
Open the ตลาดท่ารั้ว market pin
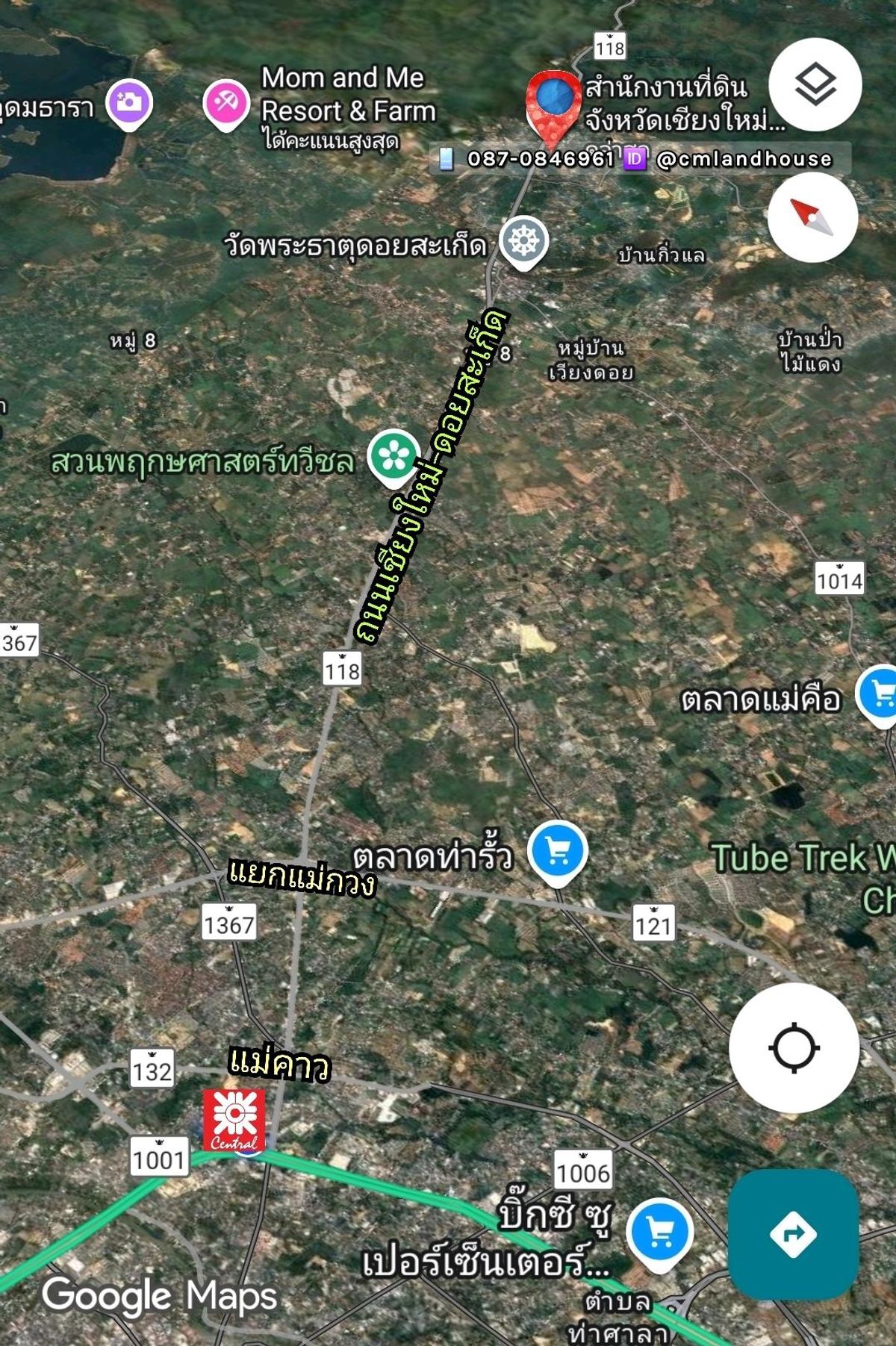[x=558, y=850]
